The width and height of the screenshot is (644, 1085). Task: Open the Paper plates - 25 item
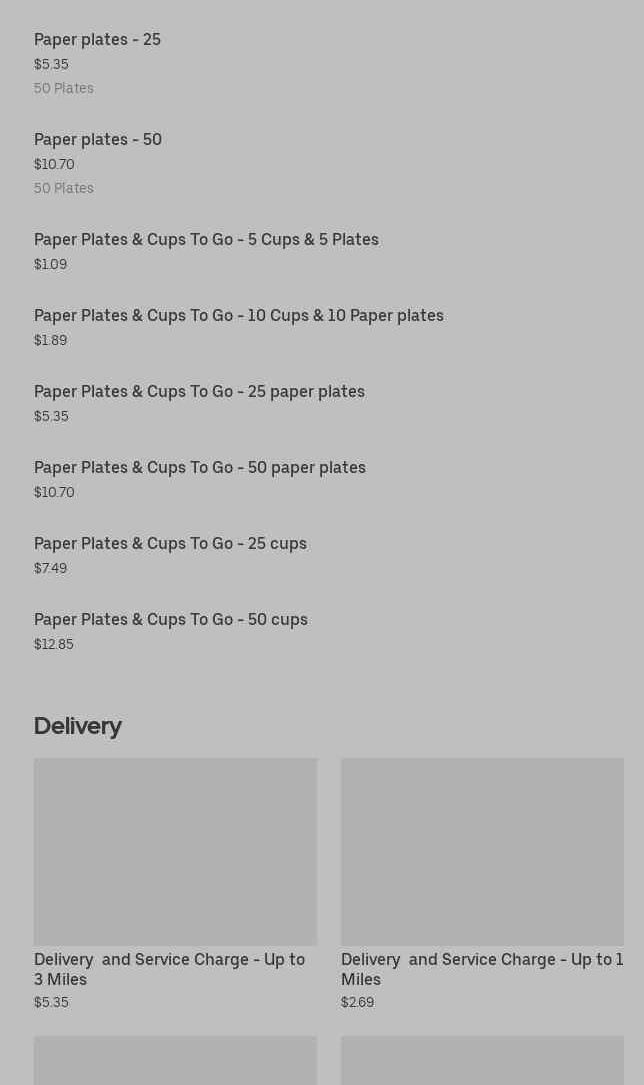(x=97, y=40)
